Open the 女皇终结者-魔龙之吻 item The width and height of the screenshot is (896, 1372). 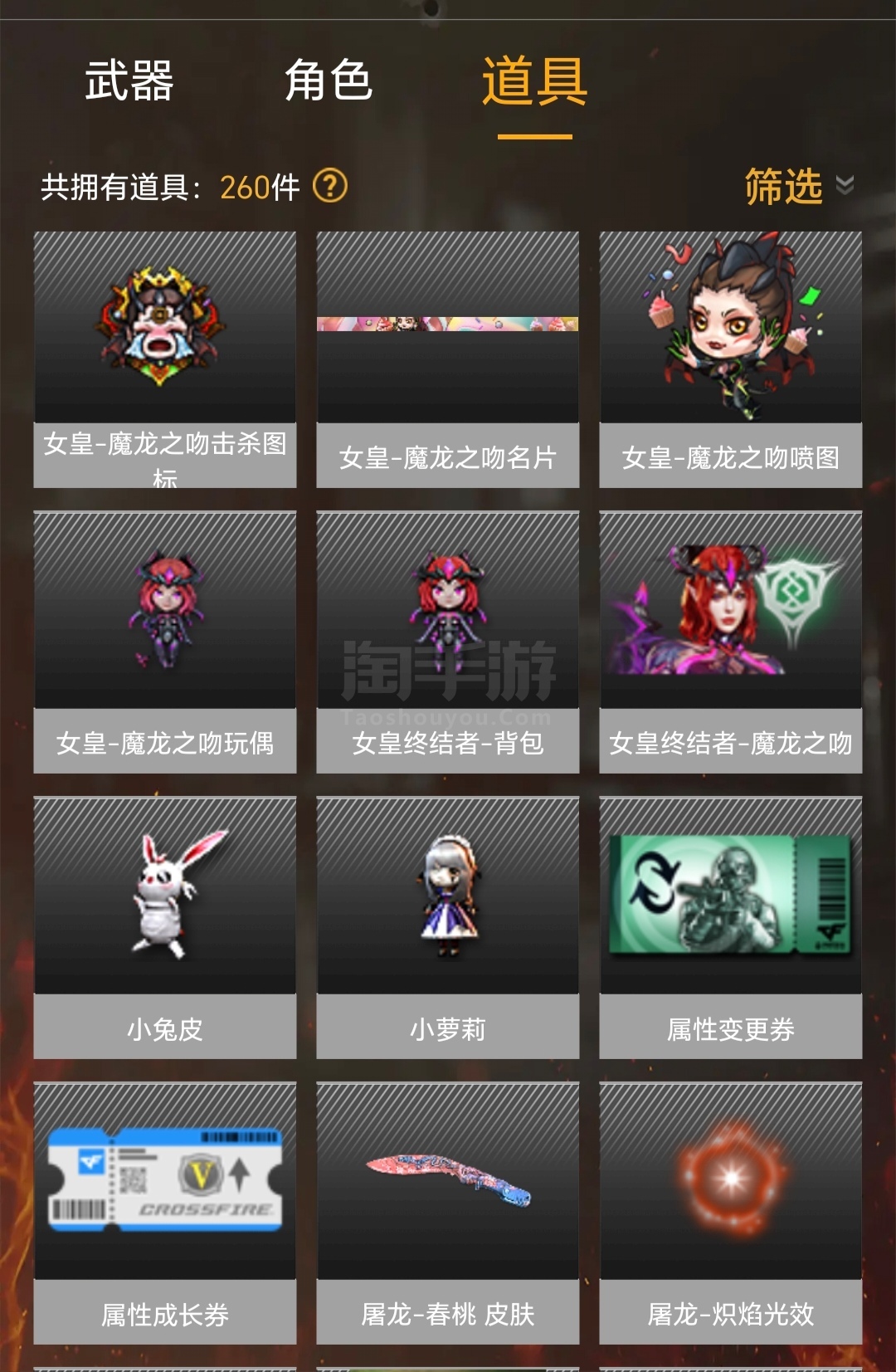click(x=730, y=642)
